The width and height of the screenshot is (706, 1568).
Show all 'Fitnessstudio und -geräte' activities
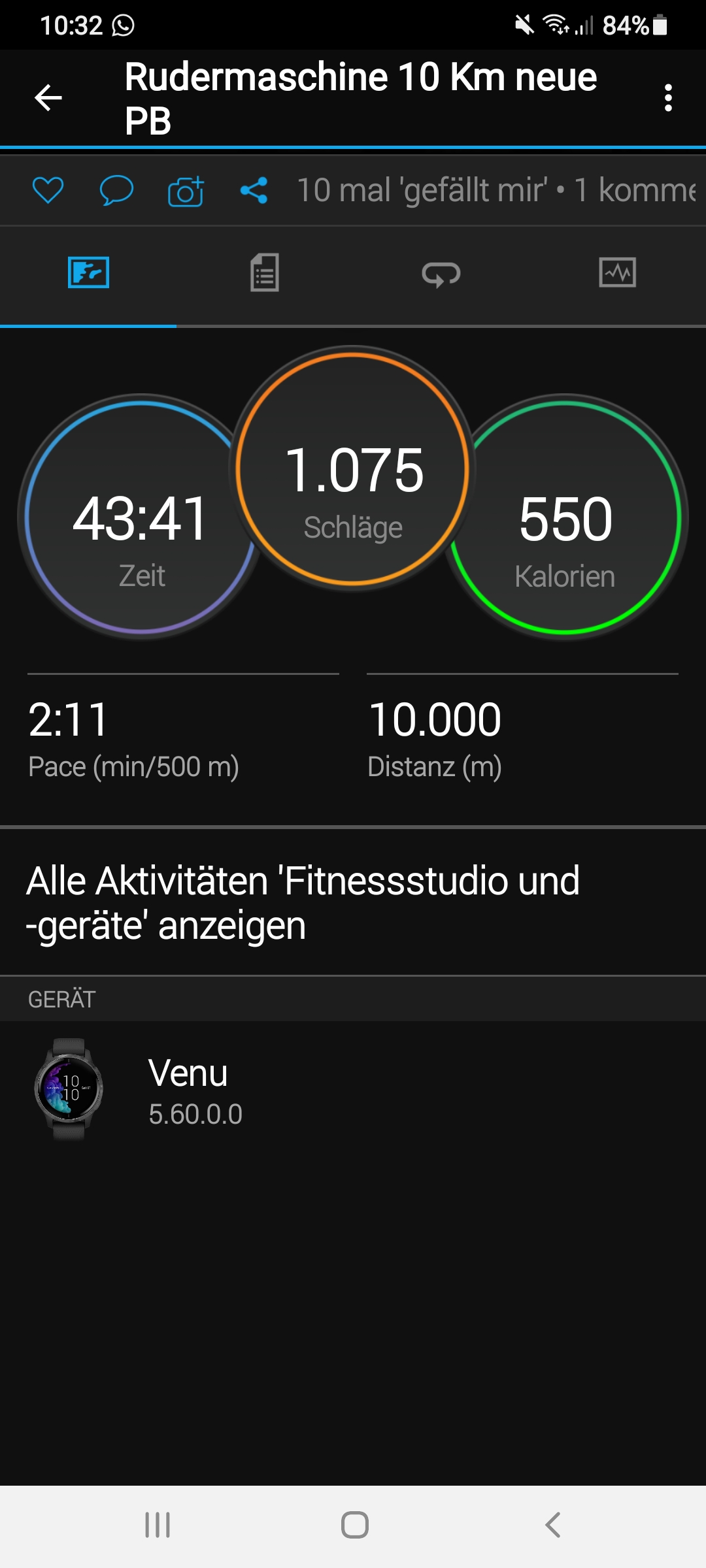tap(302, 902)
